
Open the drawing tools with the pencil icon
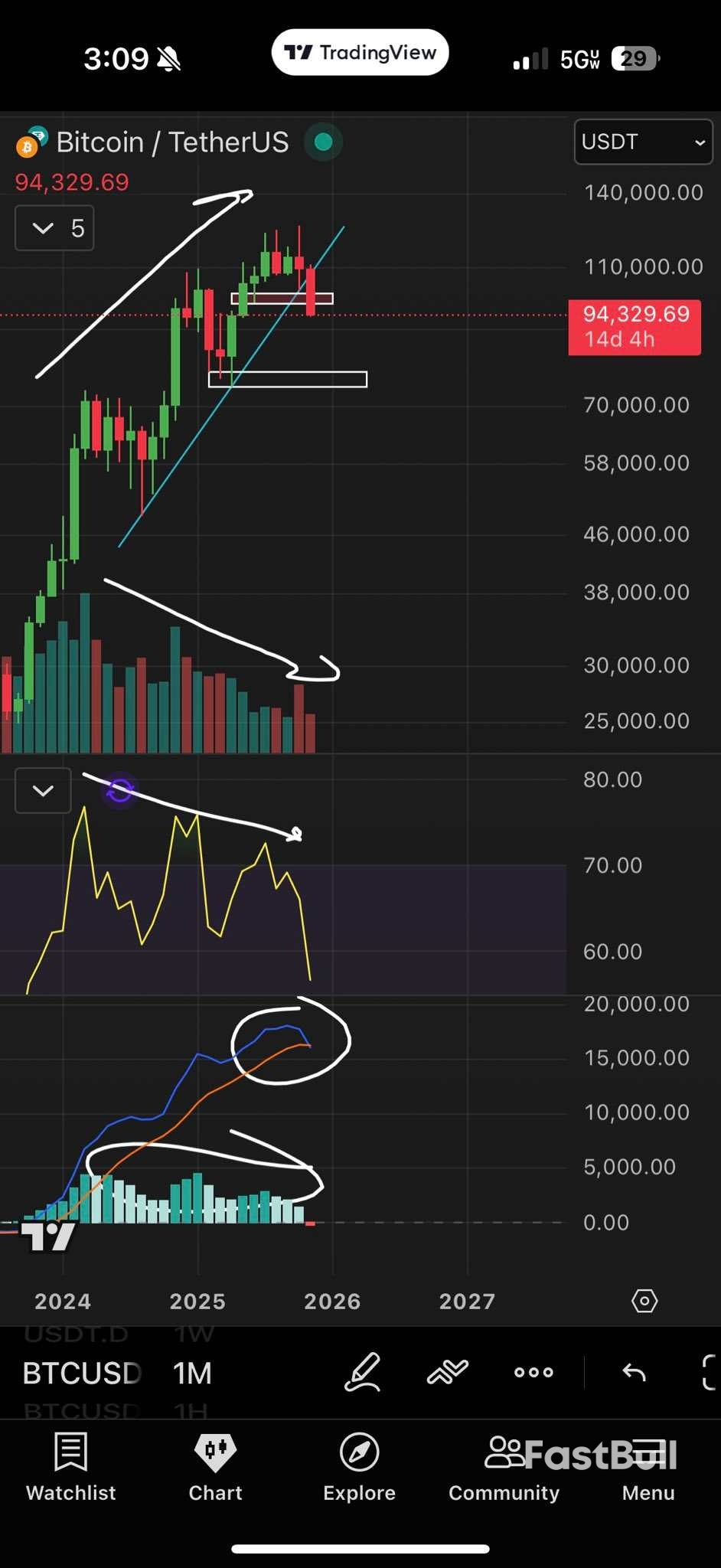tap(363, 1372)
